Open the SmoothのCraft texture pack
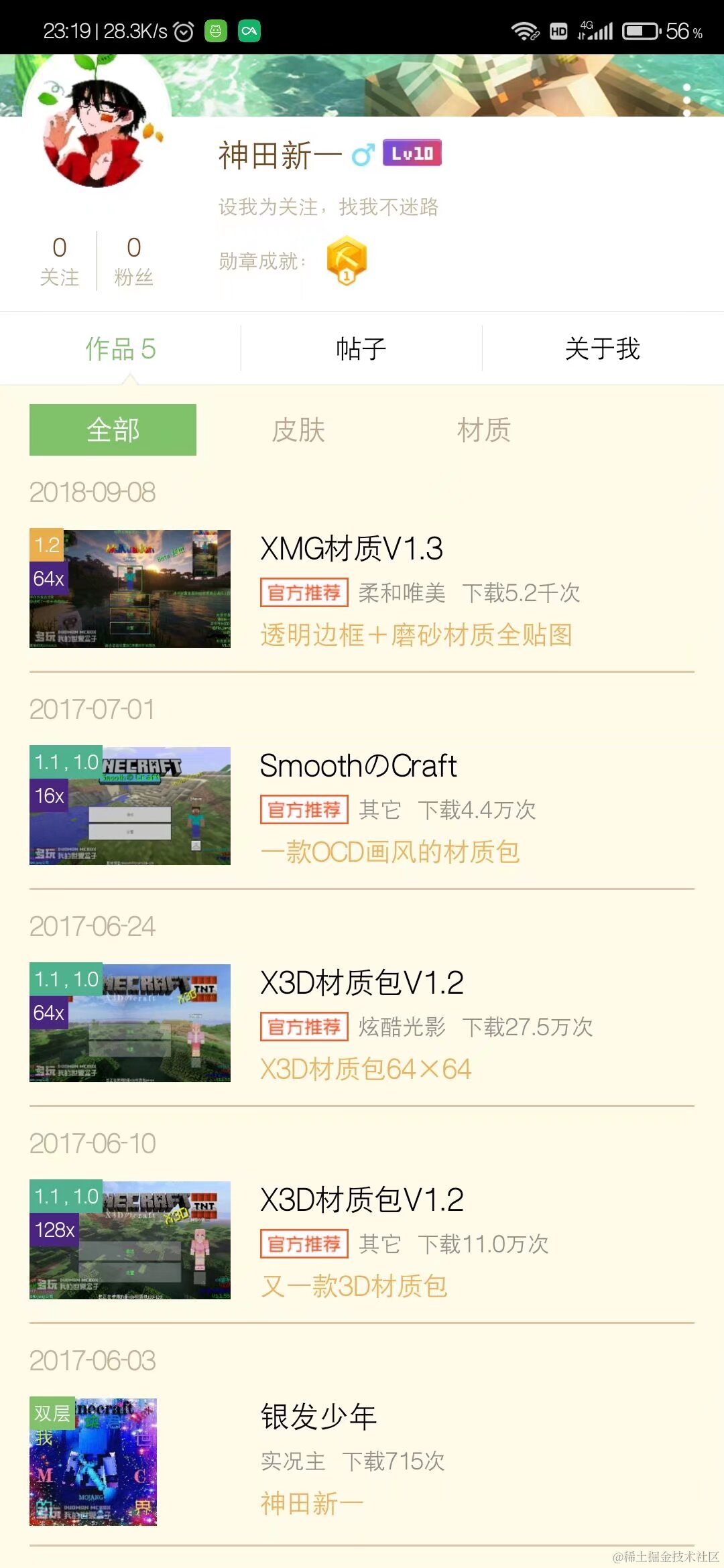This screenshot has height=1568, width=724. coord(362,806)
